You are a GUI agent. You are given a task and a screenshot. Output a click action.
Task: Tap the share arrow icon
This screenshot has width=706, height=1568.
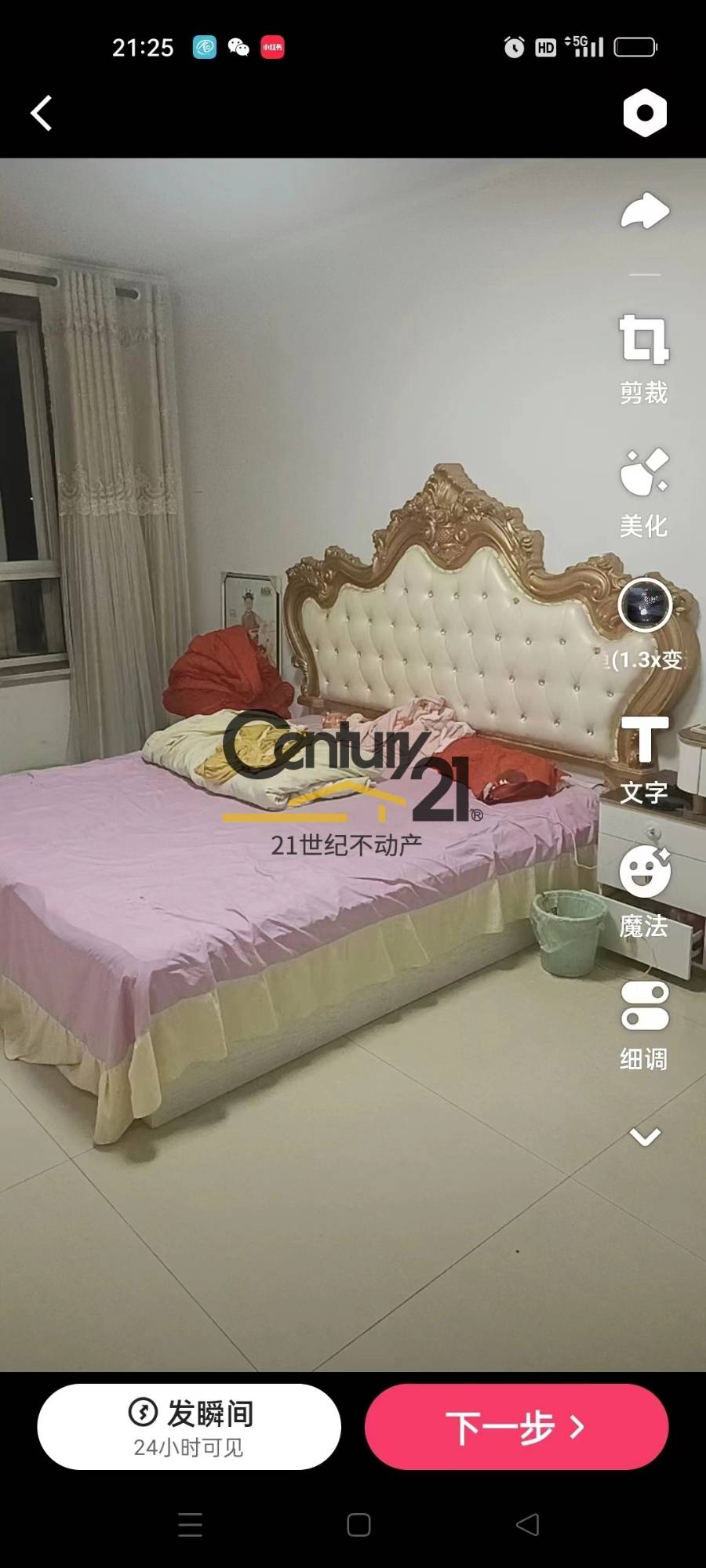(645, 210)
